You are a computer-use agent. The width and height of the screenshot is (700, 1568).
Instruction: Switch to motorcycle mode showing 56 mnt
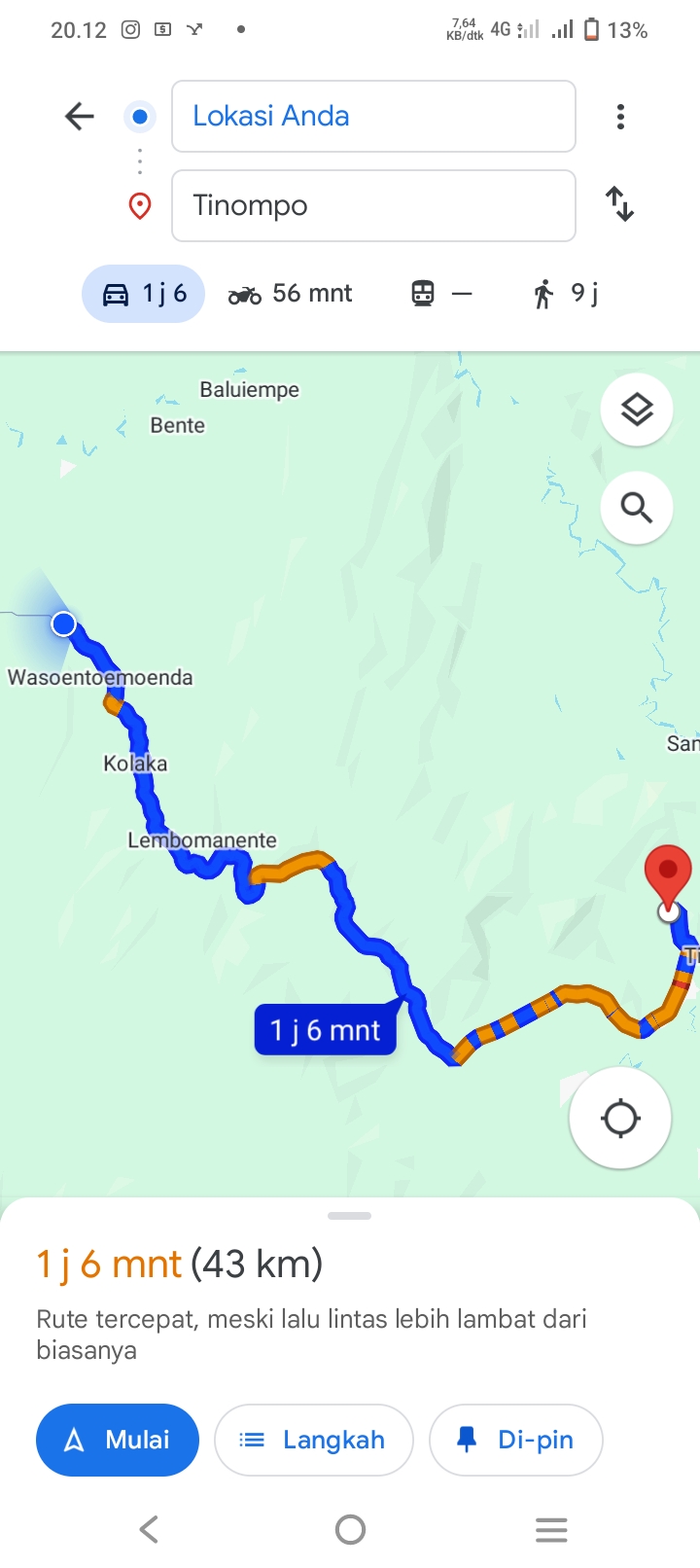tap(290, 294)
